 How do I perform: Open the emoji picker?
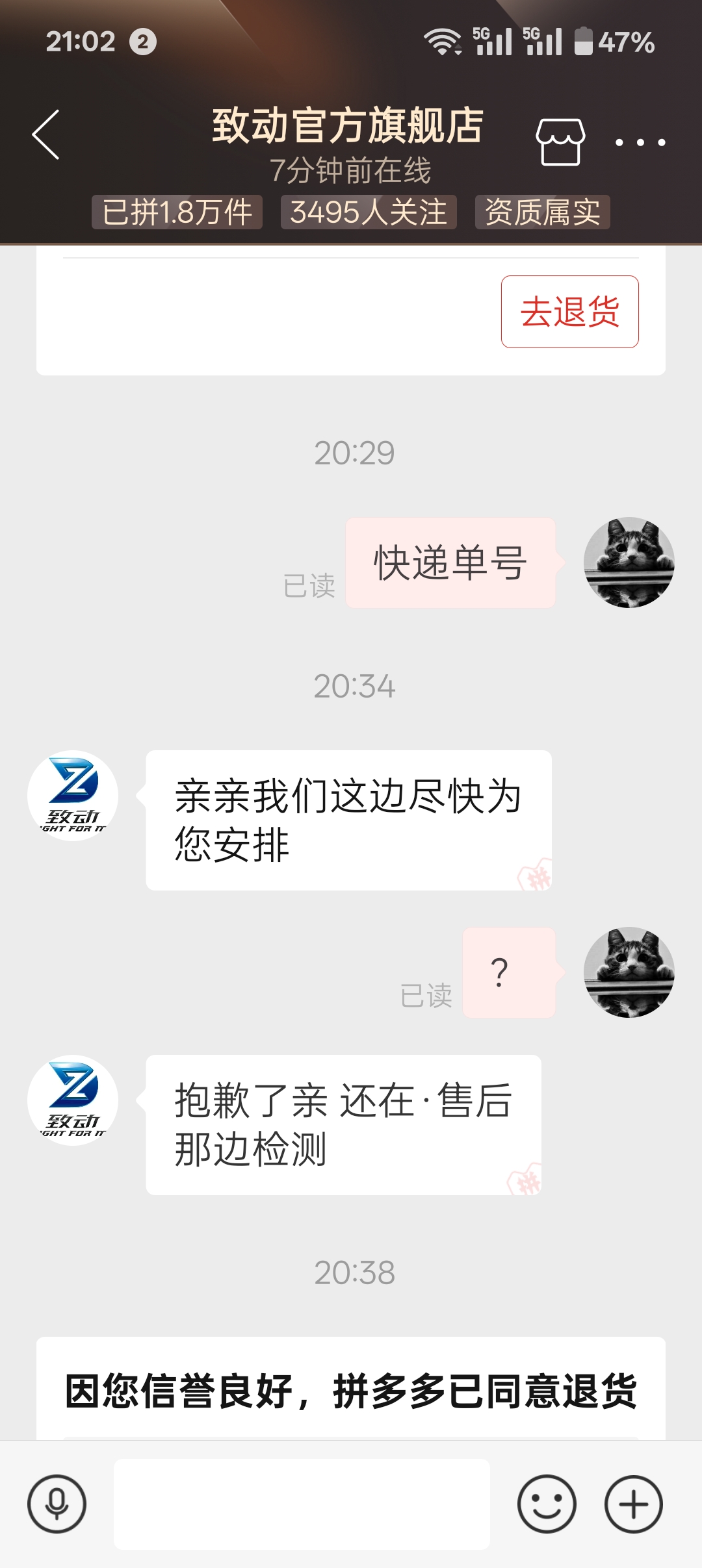(x=546, y=1504)
